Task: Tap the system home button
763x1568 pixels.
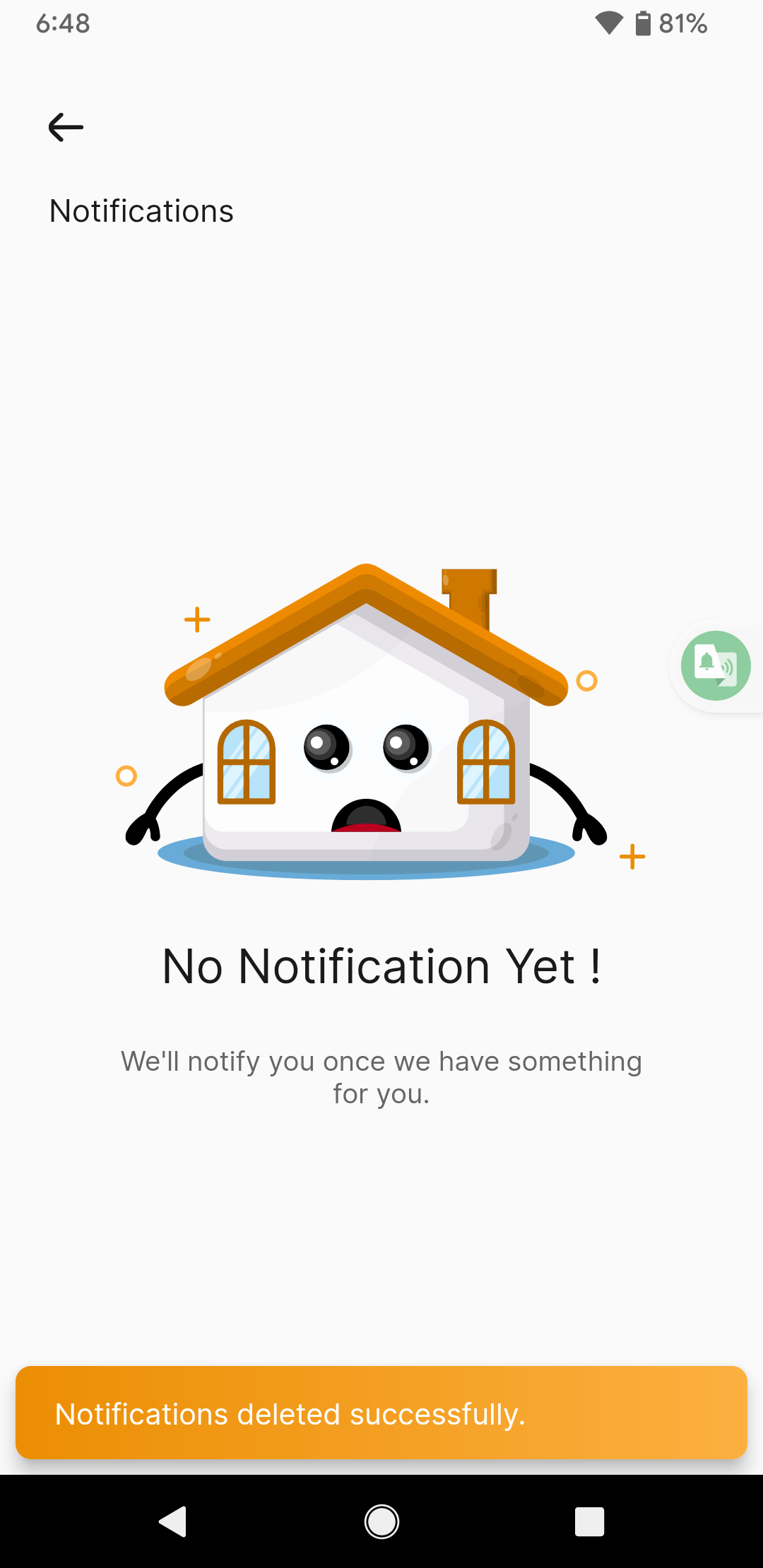Action: (381, 1521)
